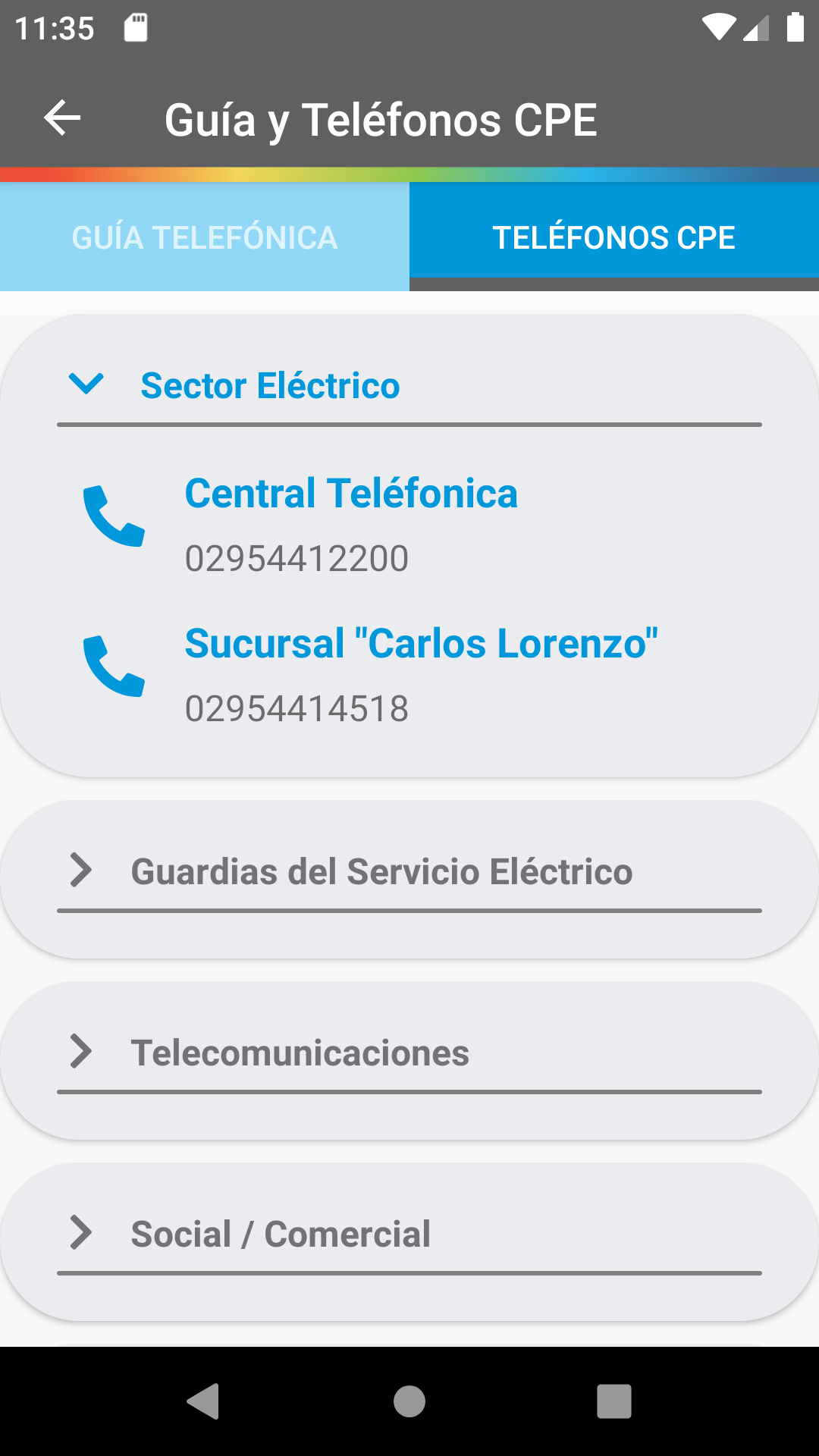Expand Guardias del Servicio Eléctrico
819x1456 pixels.
coord(409,871)
